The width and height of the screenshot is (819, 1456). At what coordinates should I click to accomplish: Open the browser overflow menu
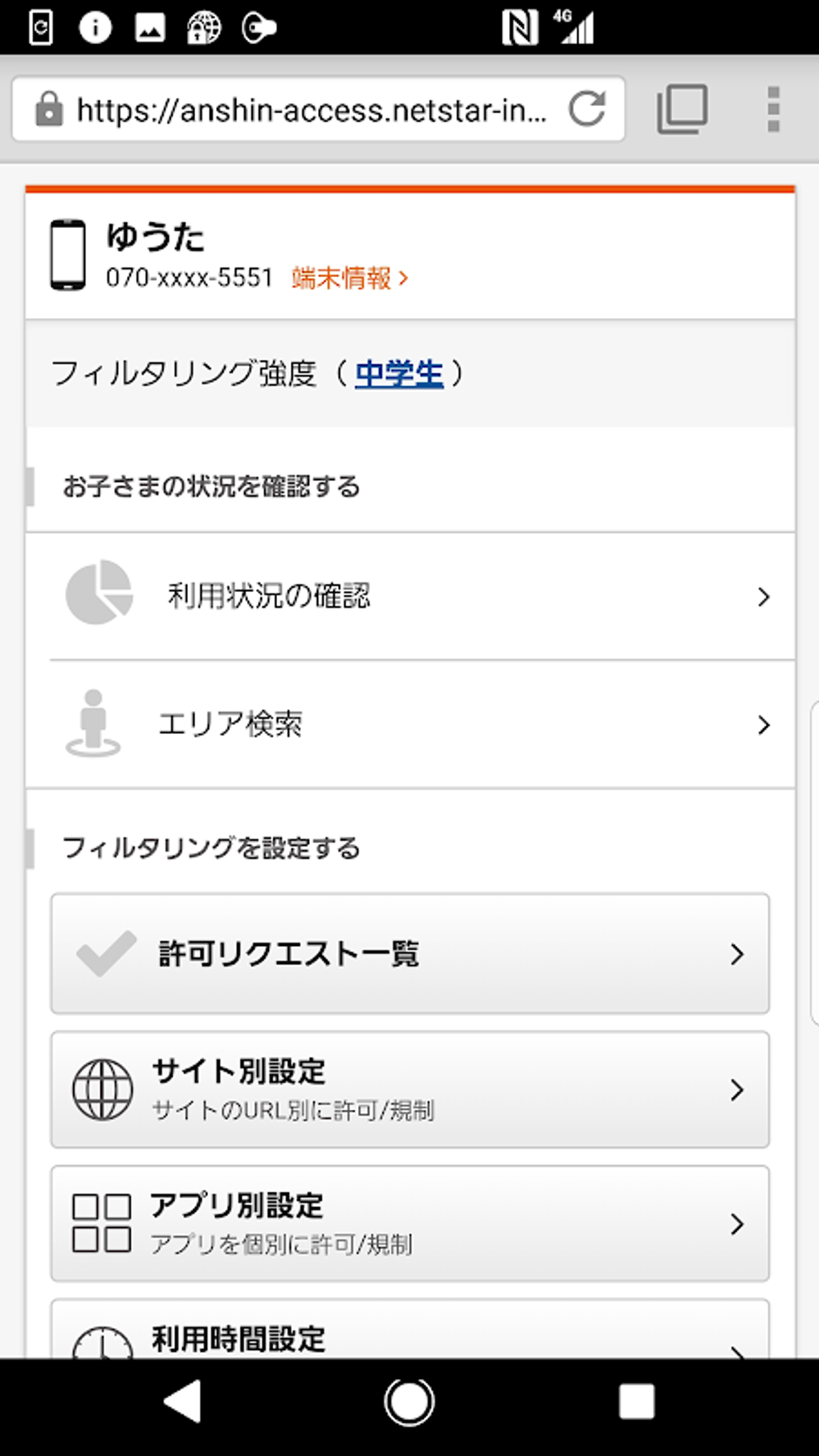[773, 109]
